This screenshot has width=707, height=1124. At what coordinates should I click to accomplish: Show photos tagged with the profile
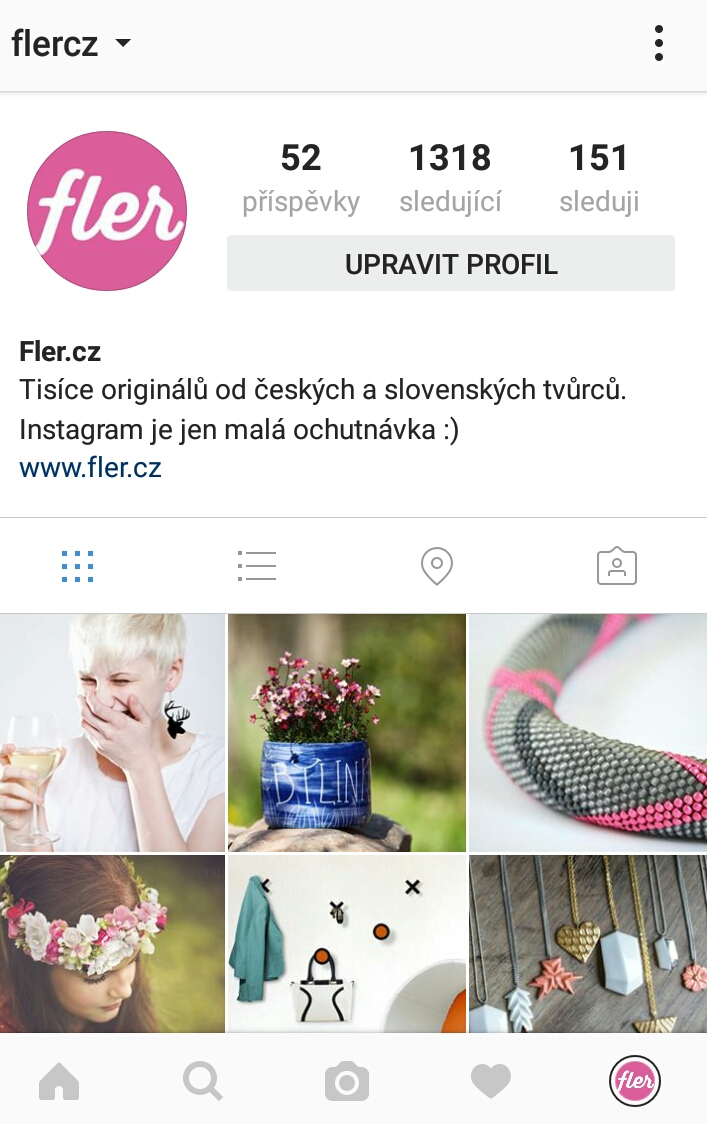[617, 566]
